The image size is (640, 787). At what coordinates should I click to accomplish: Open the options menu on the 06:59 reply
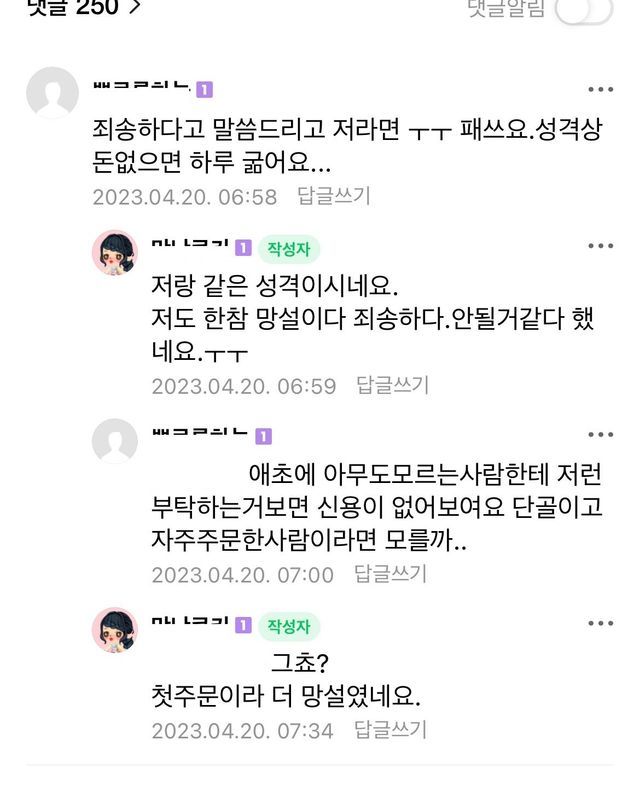click(x=600, y=246)
